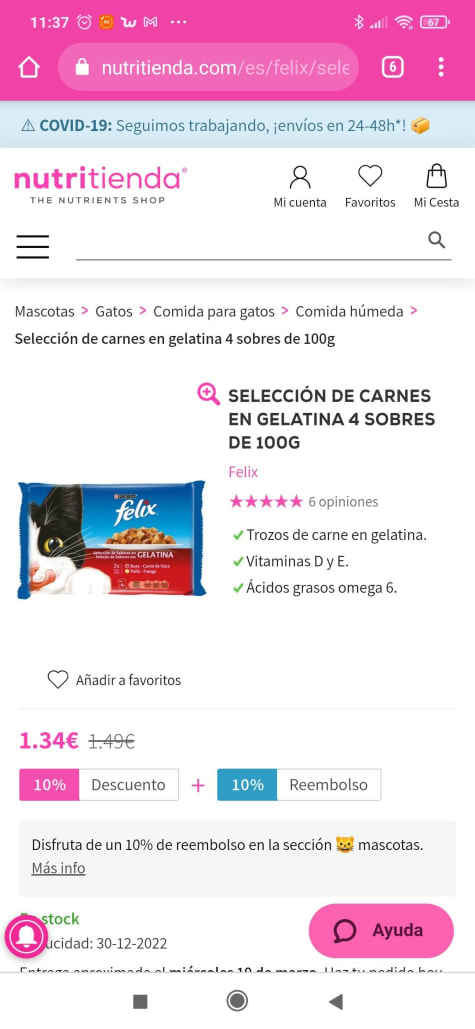The image size is (475, 1029).
Task: Tap the system back button
Action: point(336,1001)
